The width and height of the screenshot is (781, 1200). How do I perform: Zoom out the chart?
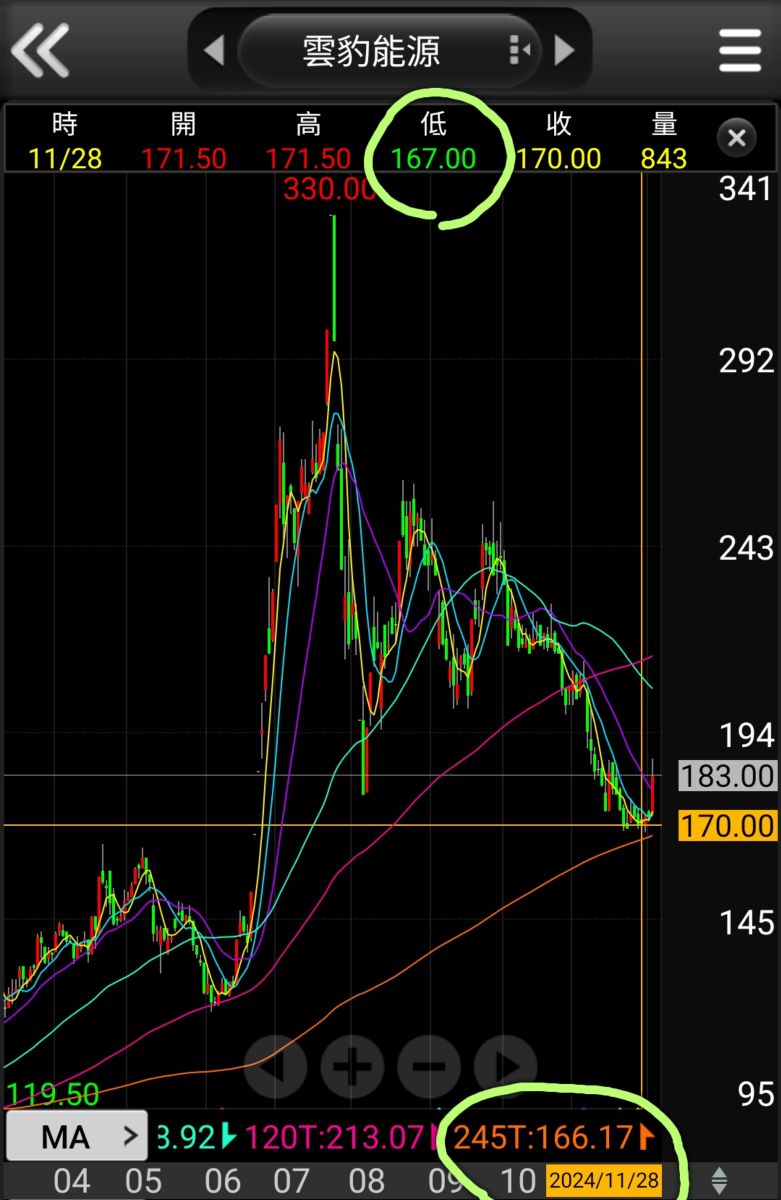coord(428,1066)
